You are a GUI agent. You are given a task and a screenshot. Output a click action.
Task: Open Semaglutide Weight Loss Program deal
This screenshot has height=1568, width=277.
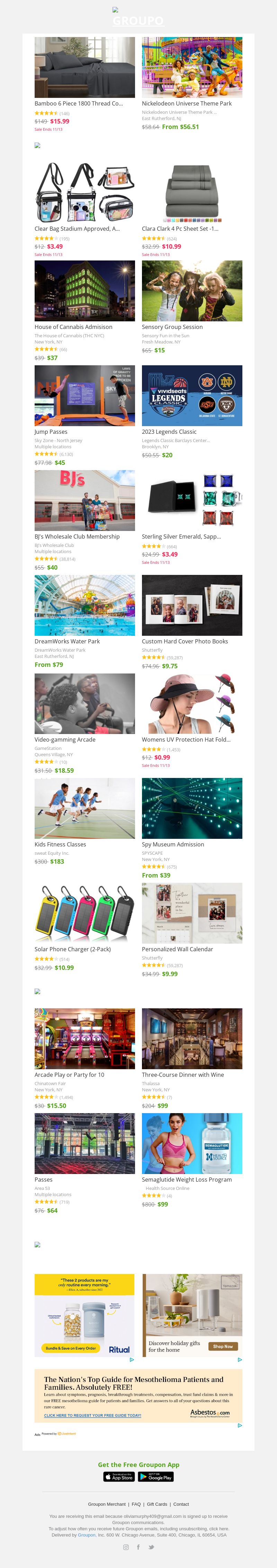tap(192, 1144)
